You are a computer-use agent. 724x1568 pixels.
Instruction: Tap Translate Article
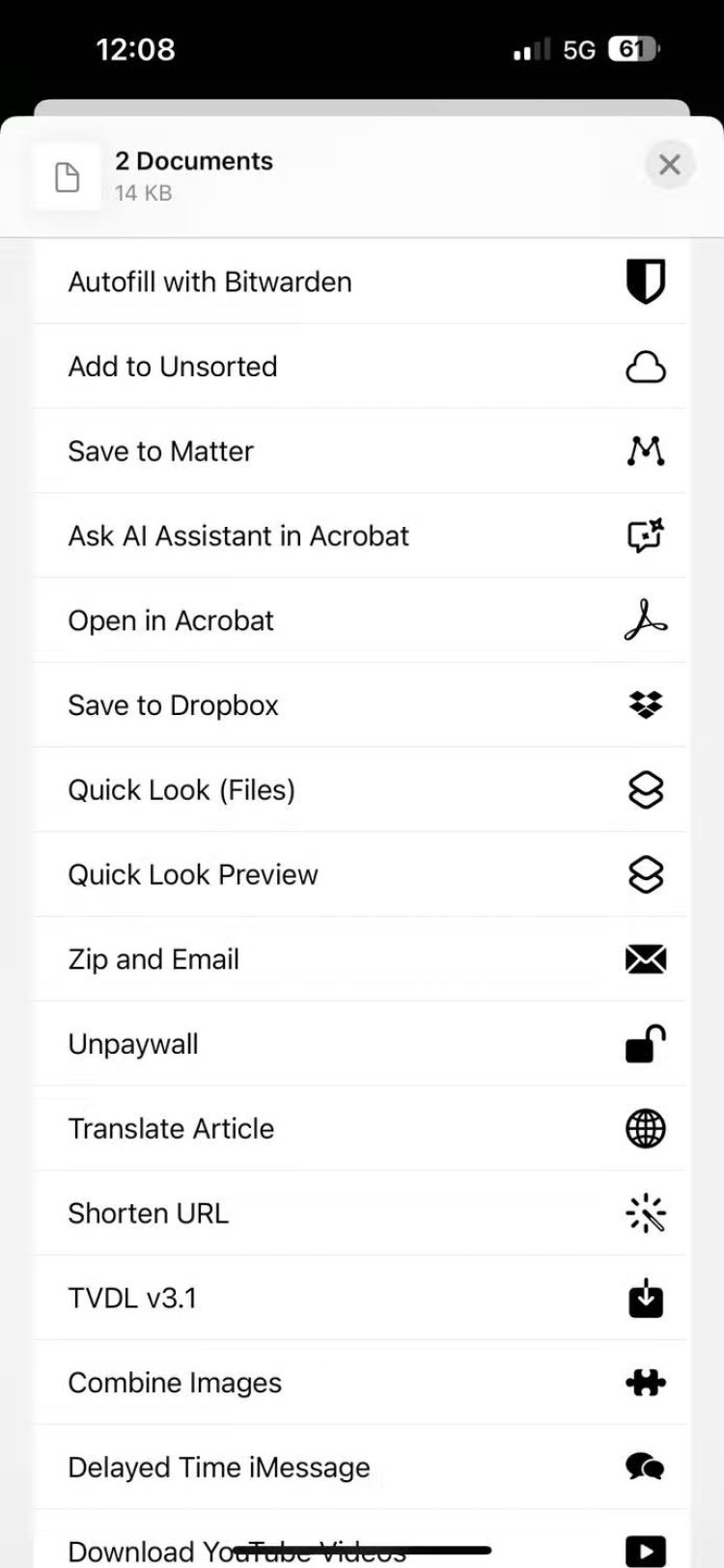(360, 1129)
